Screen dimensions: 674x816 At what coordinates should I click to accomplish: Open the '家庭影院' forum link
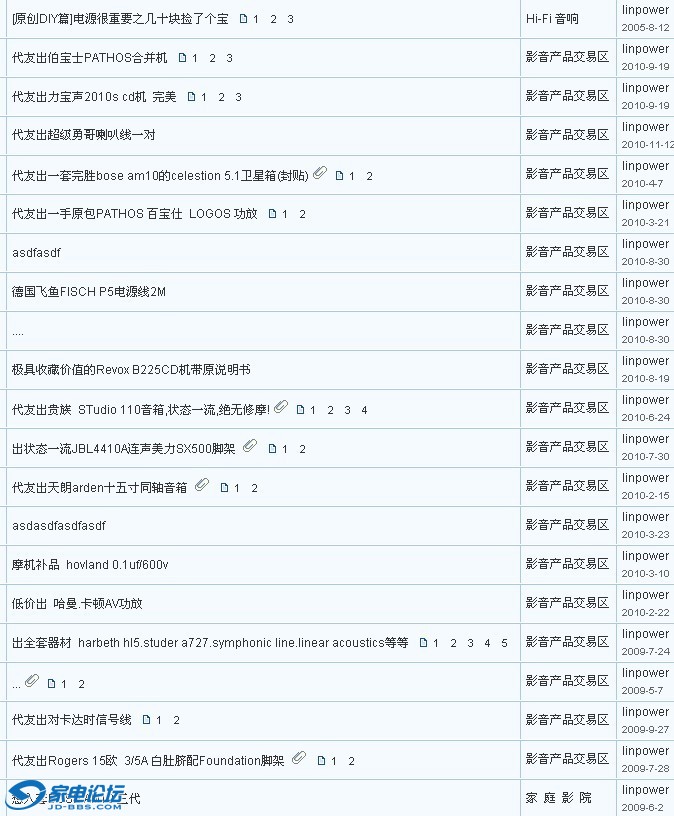click(x=558, y=798)
